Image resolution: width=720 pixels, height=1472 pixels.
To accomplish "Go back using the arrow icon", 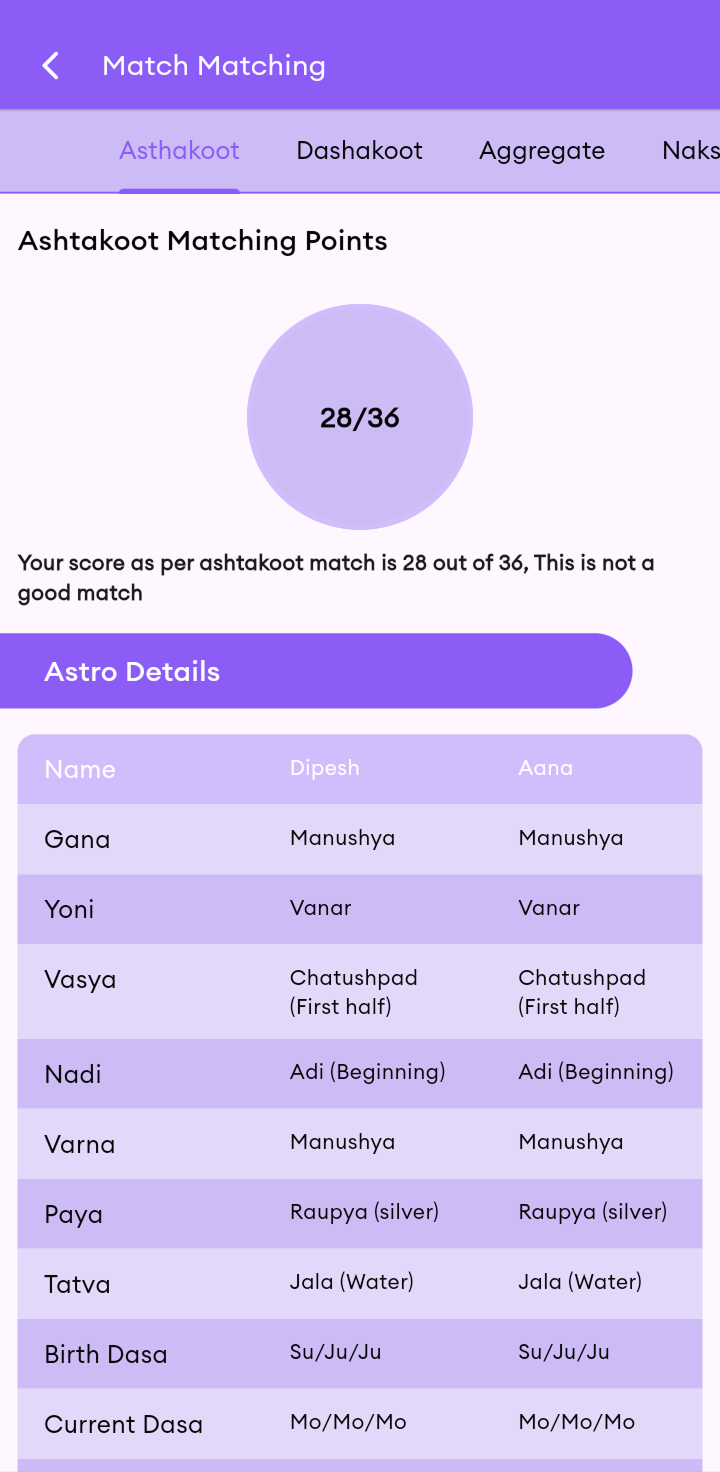I will pyautogui.click(x=51, y=66).
